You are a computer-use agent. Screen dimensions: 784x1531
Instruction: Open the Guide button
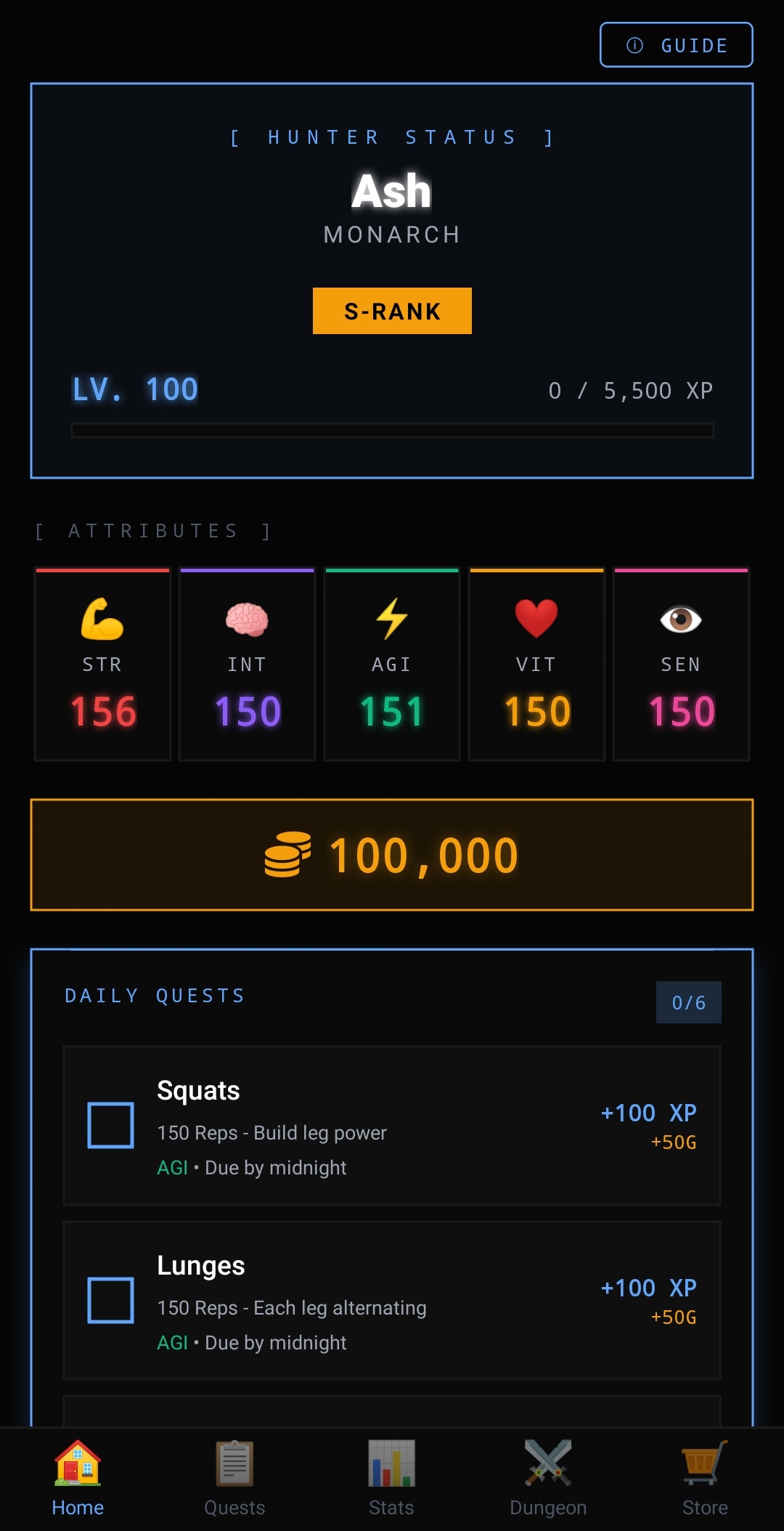[675, 45]
